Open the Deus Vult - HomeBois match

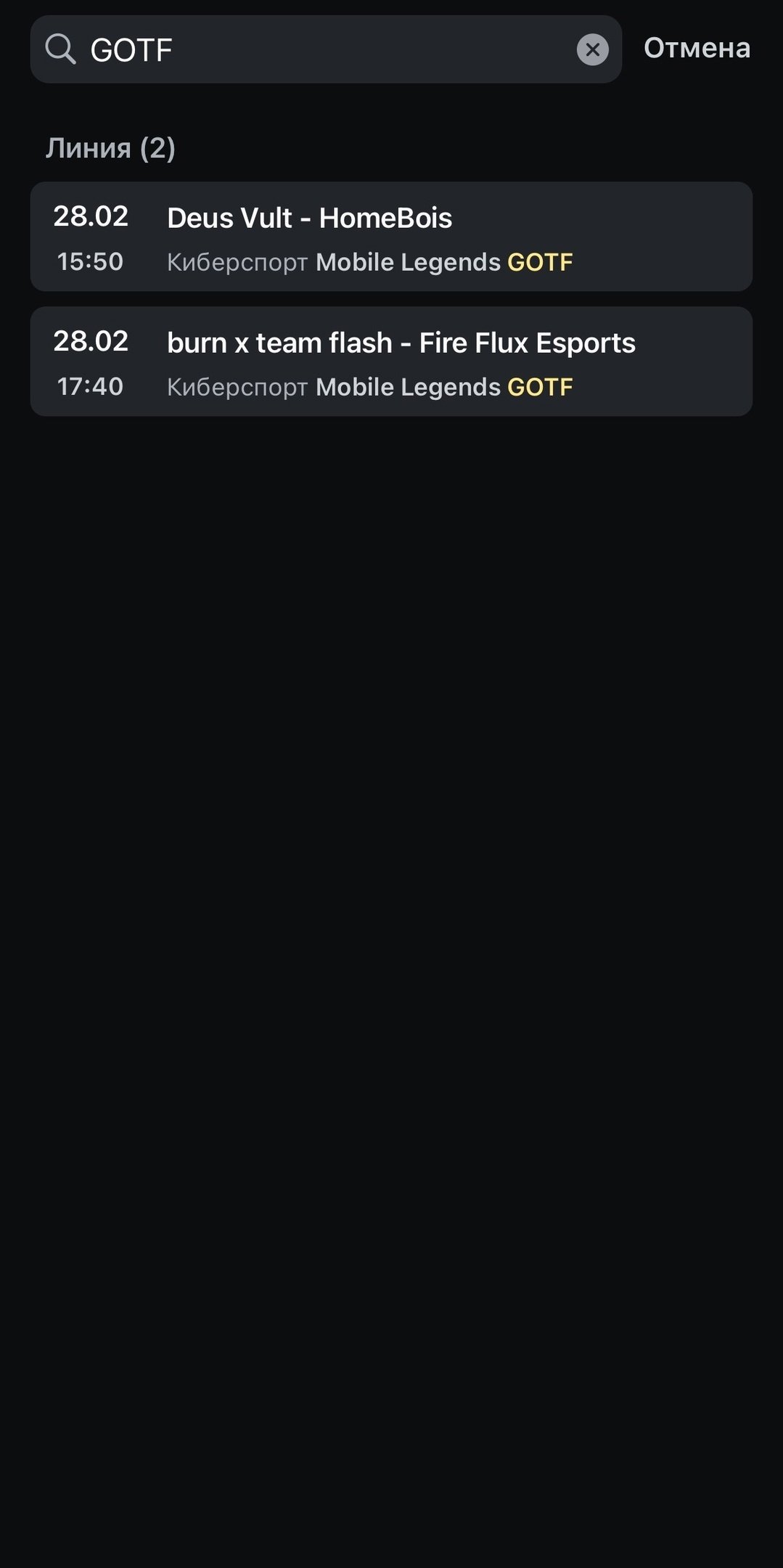[390, 237]
